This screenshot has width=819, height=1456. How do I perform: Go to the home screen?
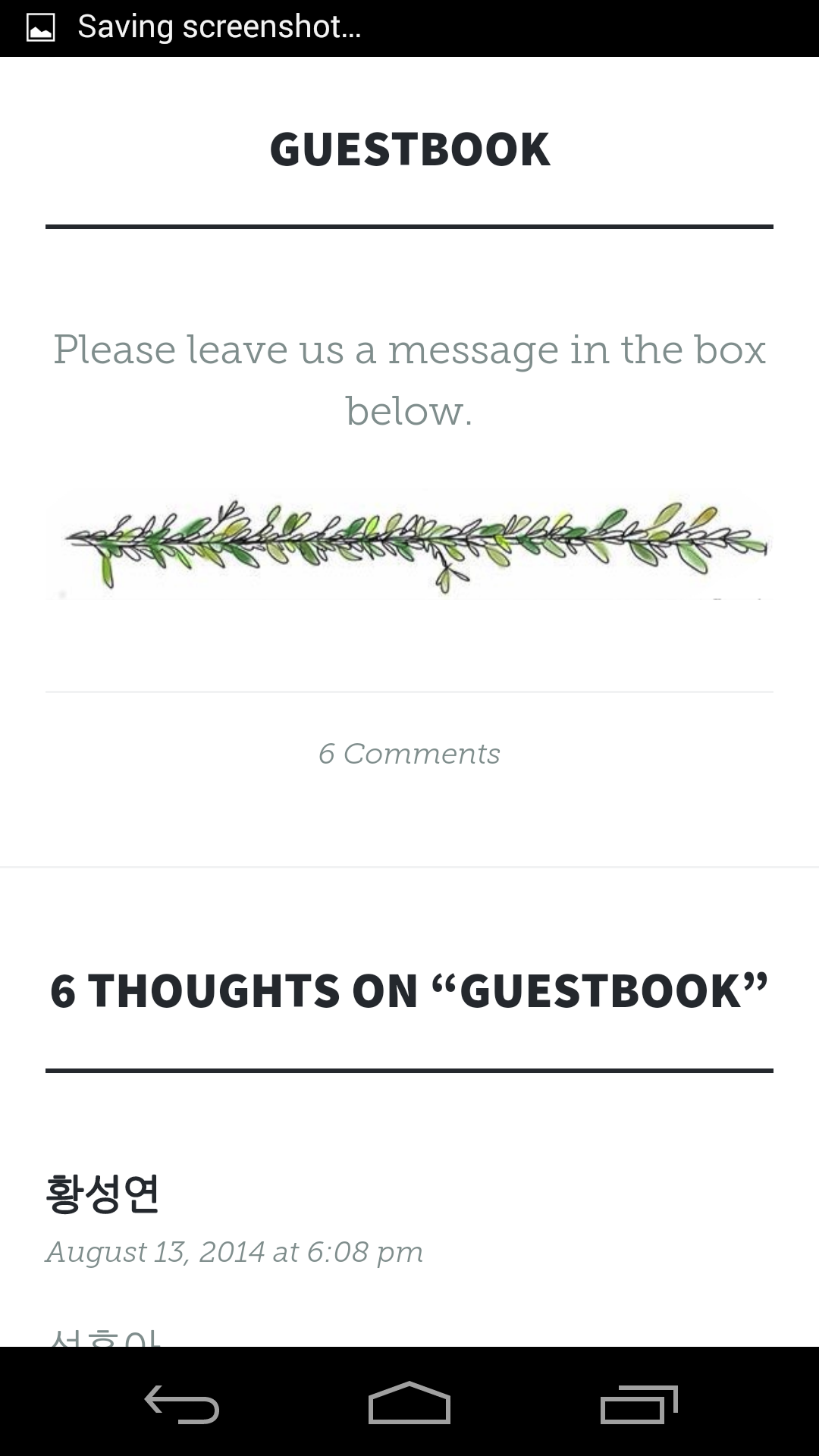click(409, 1404)
